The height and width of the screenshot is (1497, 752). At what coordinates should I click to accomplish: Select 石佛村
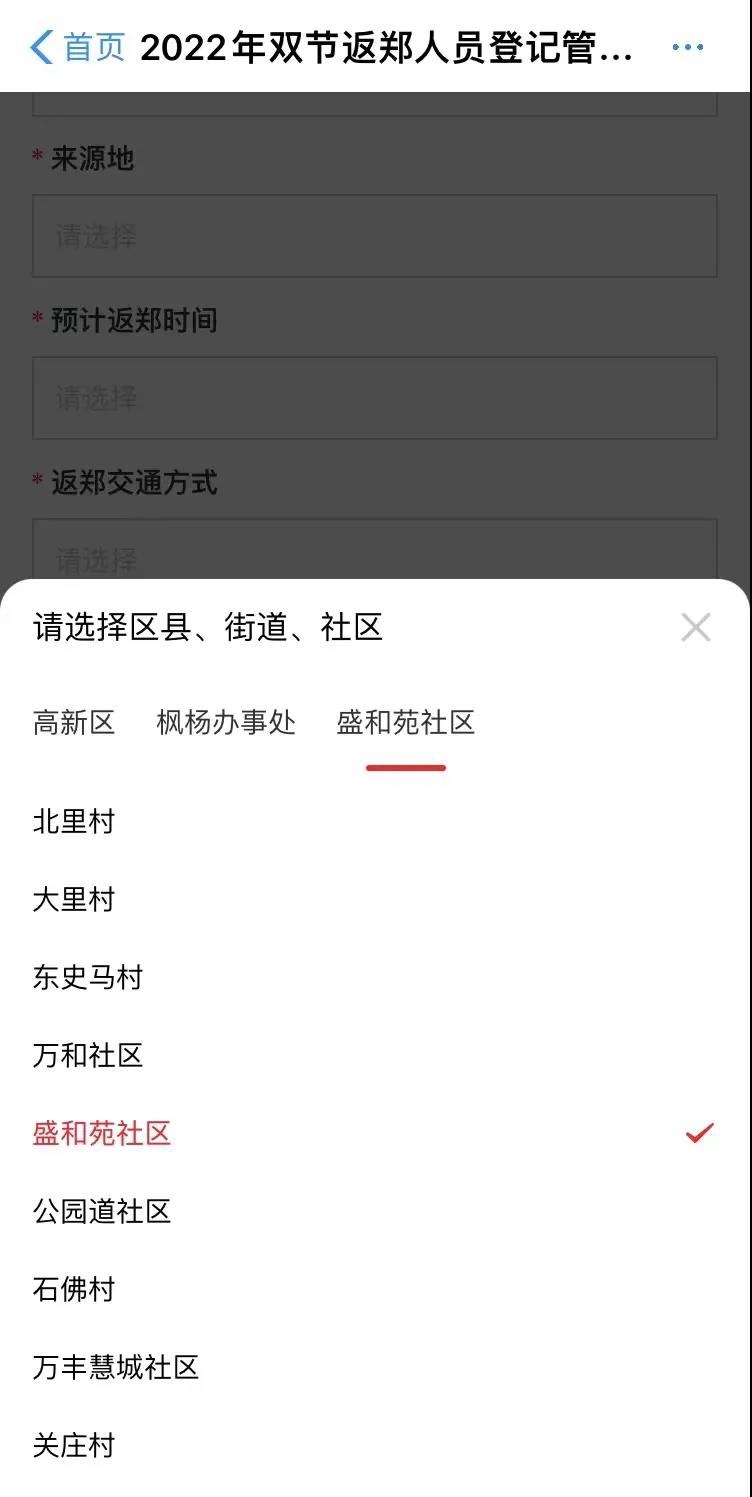(x=74, y=1289)
